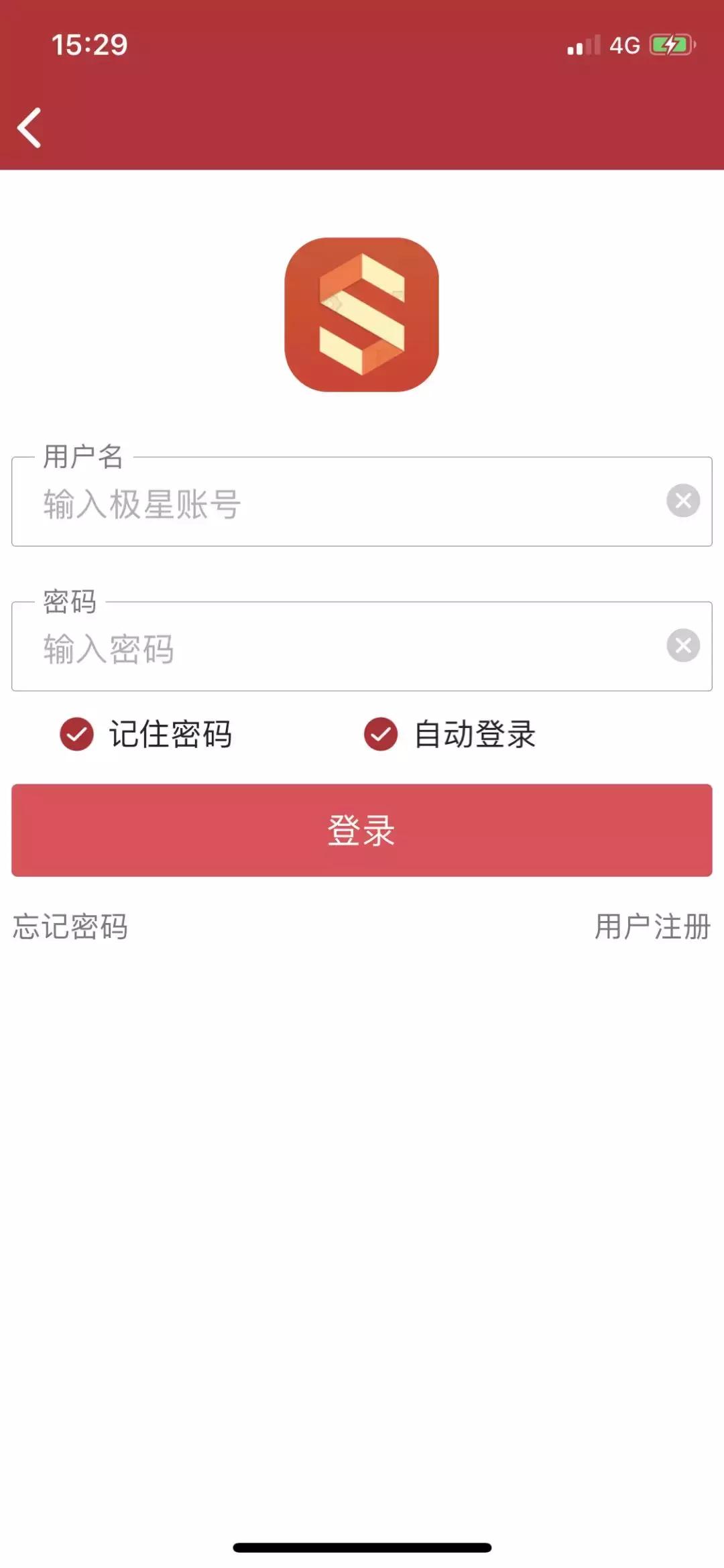
Task: Tap the charging battery indicator
Action: pyautogui.click(x=669, y=44)
